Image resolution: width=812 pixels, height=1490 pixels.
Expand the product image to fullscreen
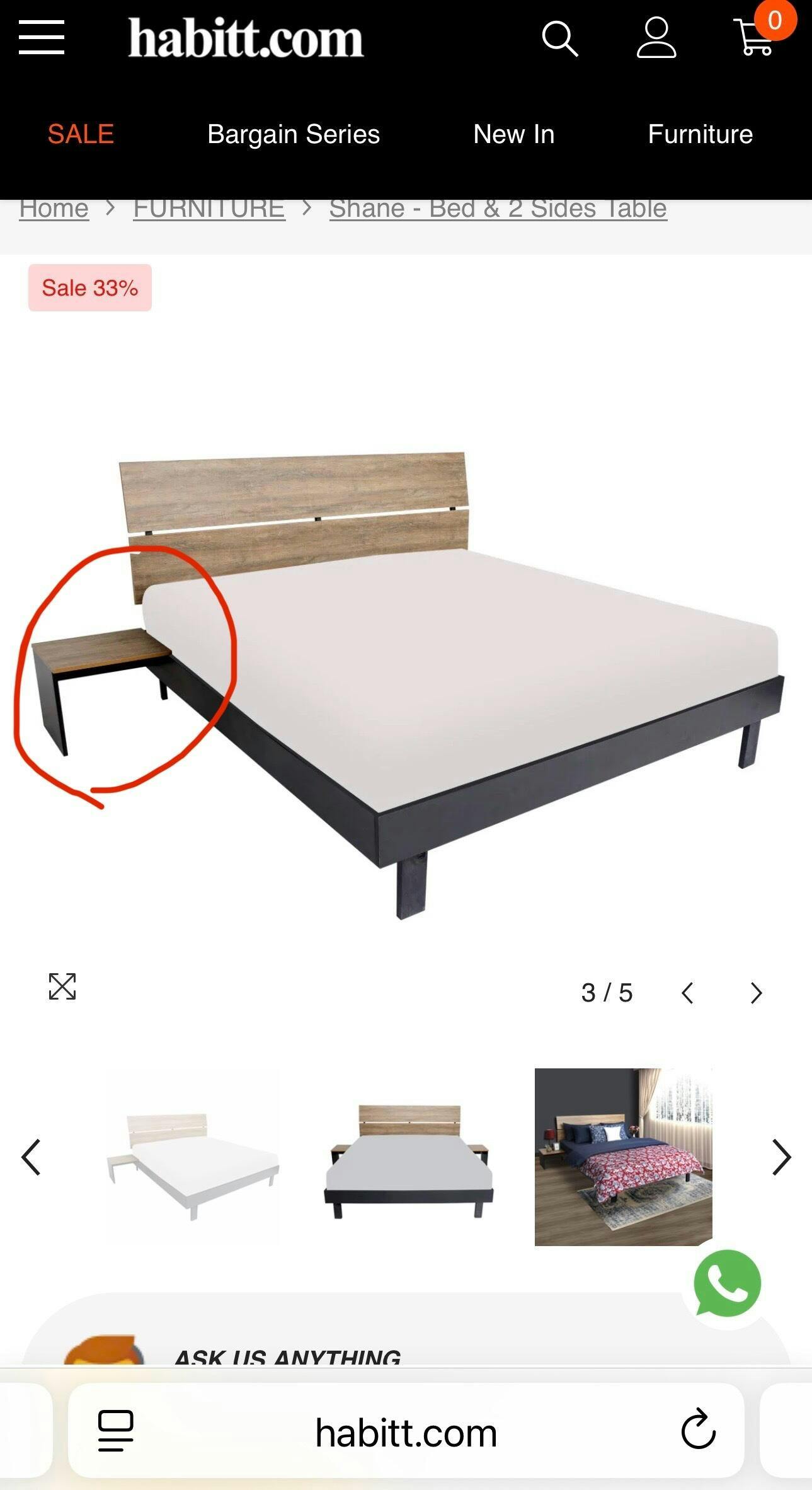[x=62, y=986]
